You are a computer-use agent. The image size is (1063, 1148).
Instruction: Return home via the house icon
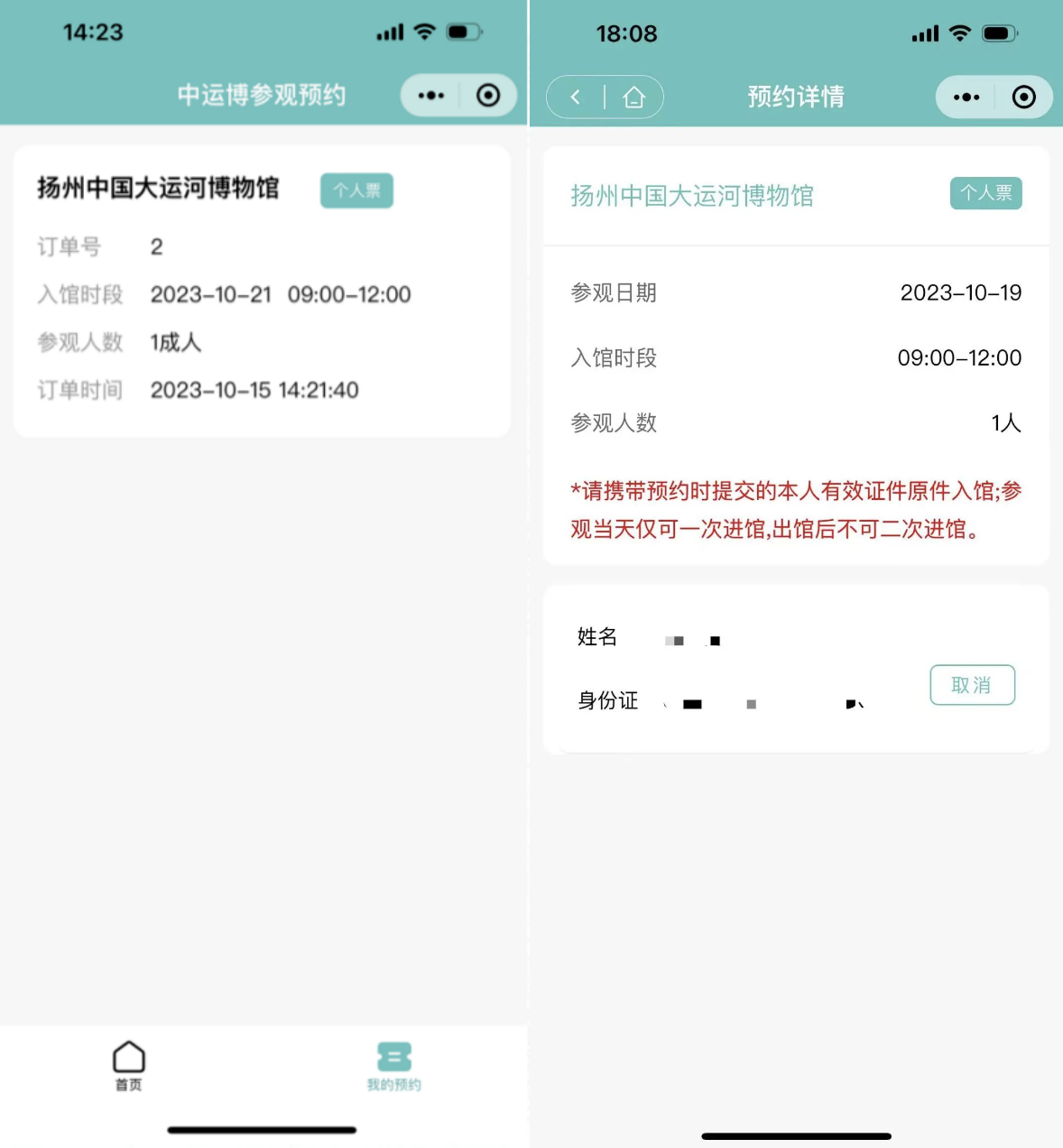click(634, 97)
